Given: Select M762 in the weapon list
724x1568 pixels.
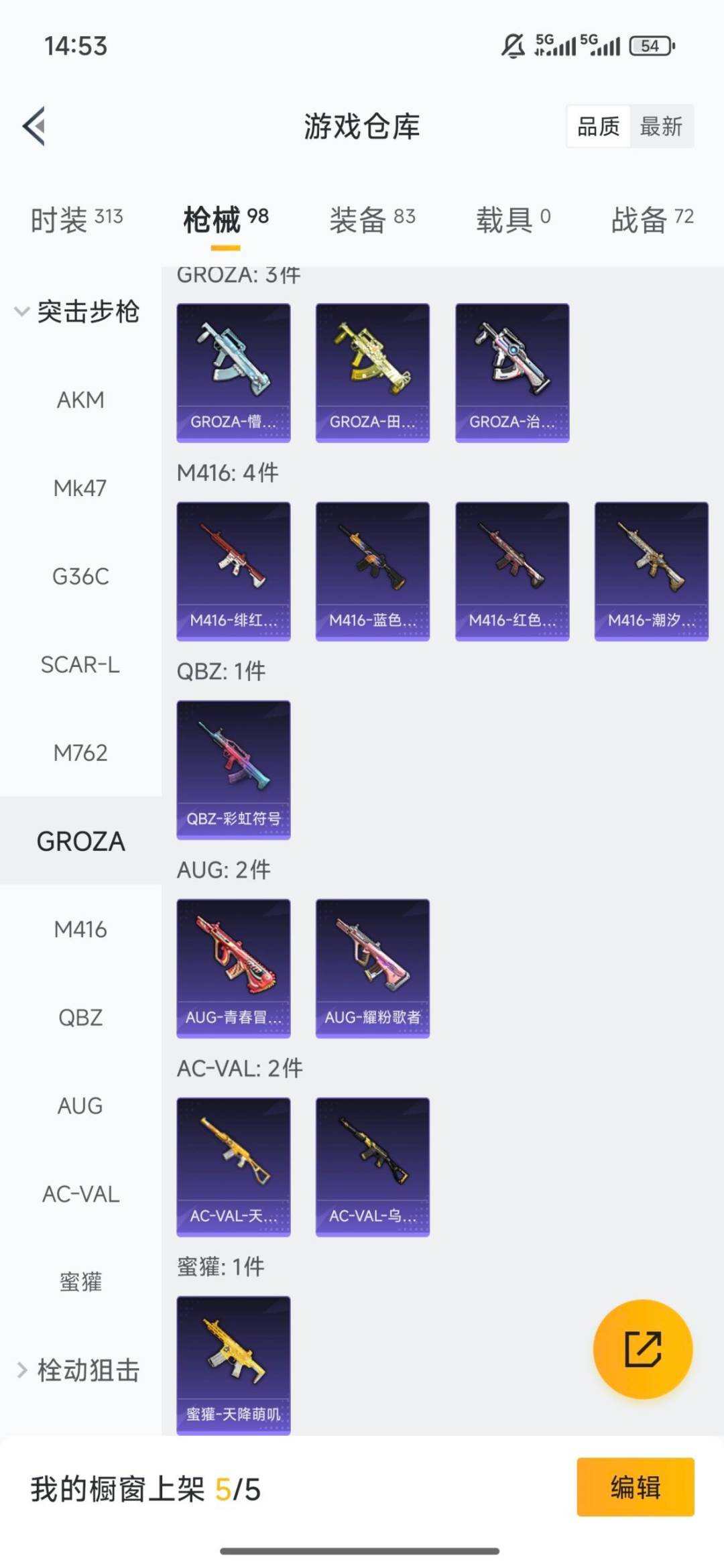Looking at the screenshot, I should pyautogui.click(x=80, y=753).
